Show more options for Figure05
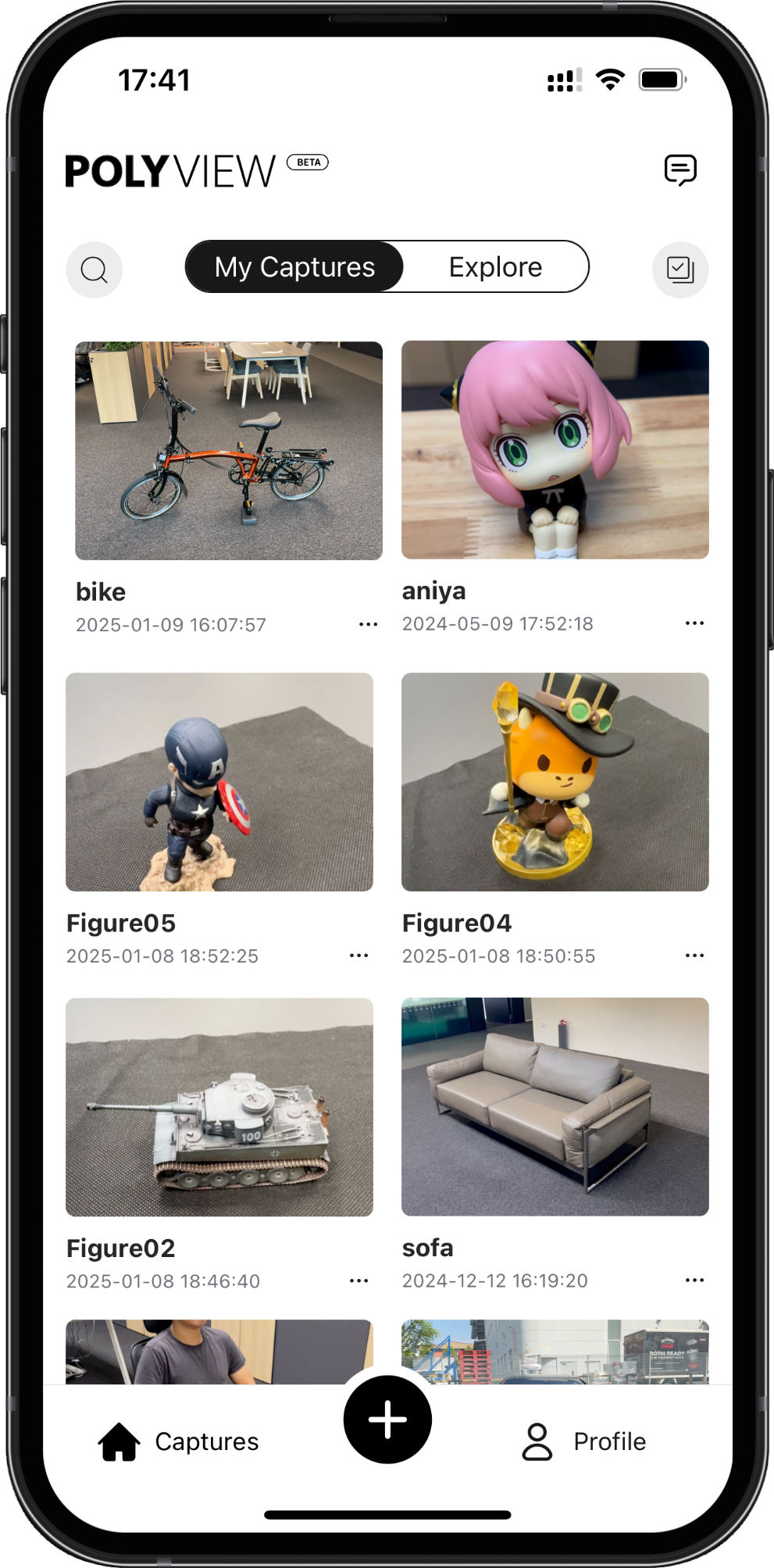Viewport: 774px width, 1568px height. tap(358, 955)
